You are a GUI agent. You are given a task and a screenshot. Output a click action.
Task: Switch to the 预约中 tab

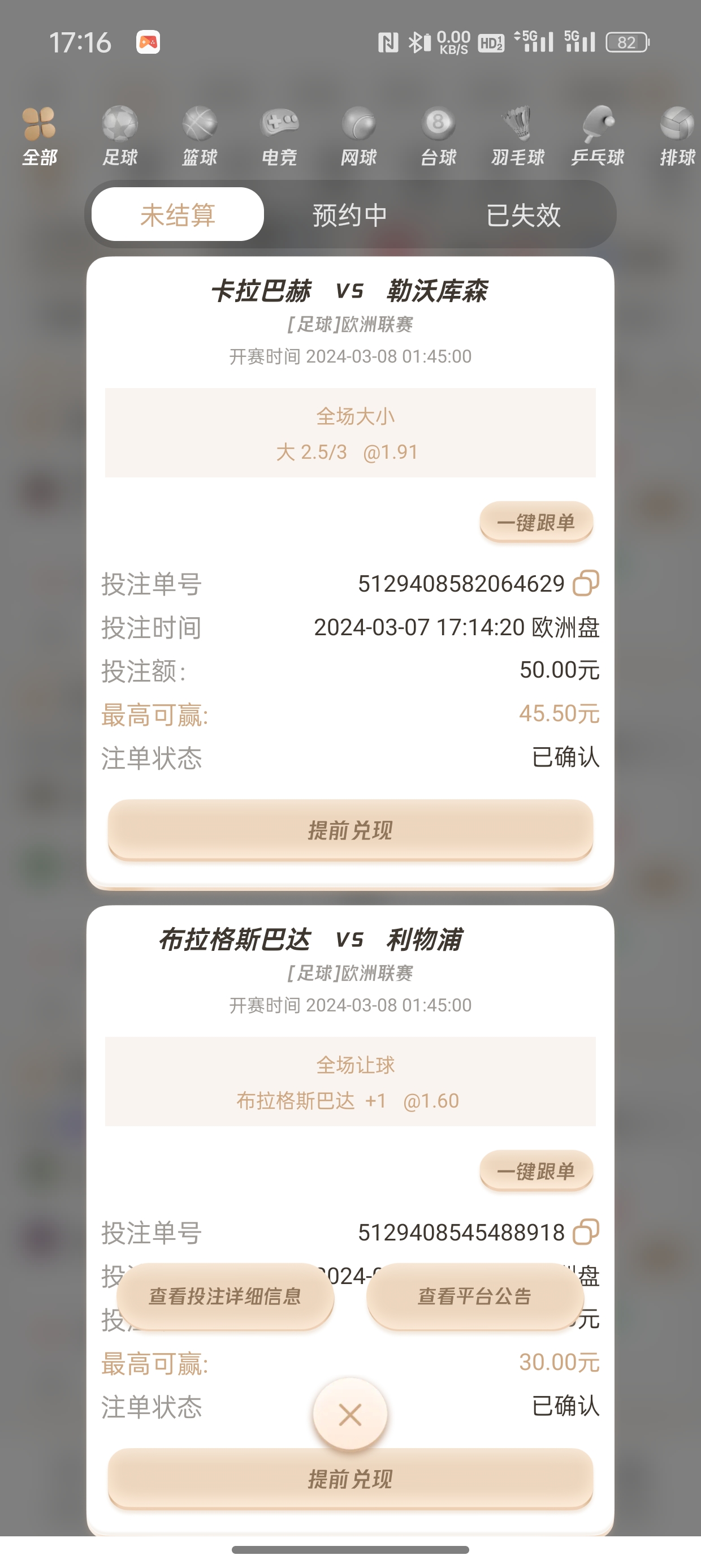[x=350, y=215]
